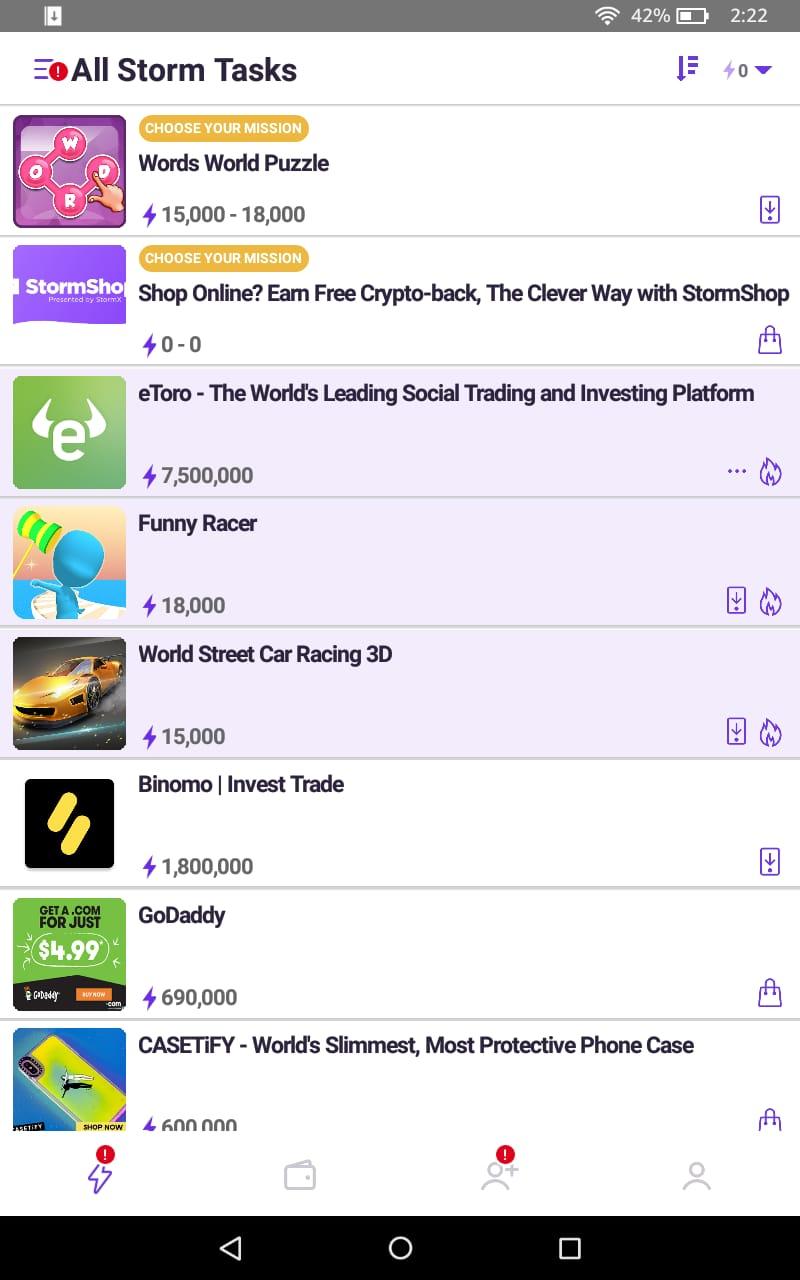Open the profile tab
Screen dimensions: 800x1280
[696, 1175]
